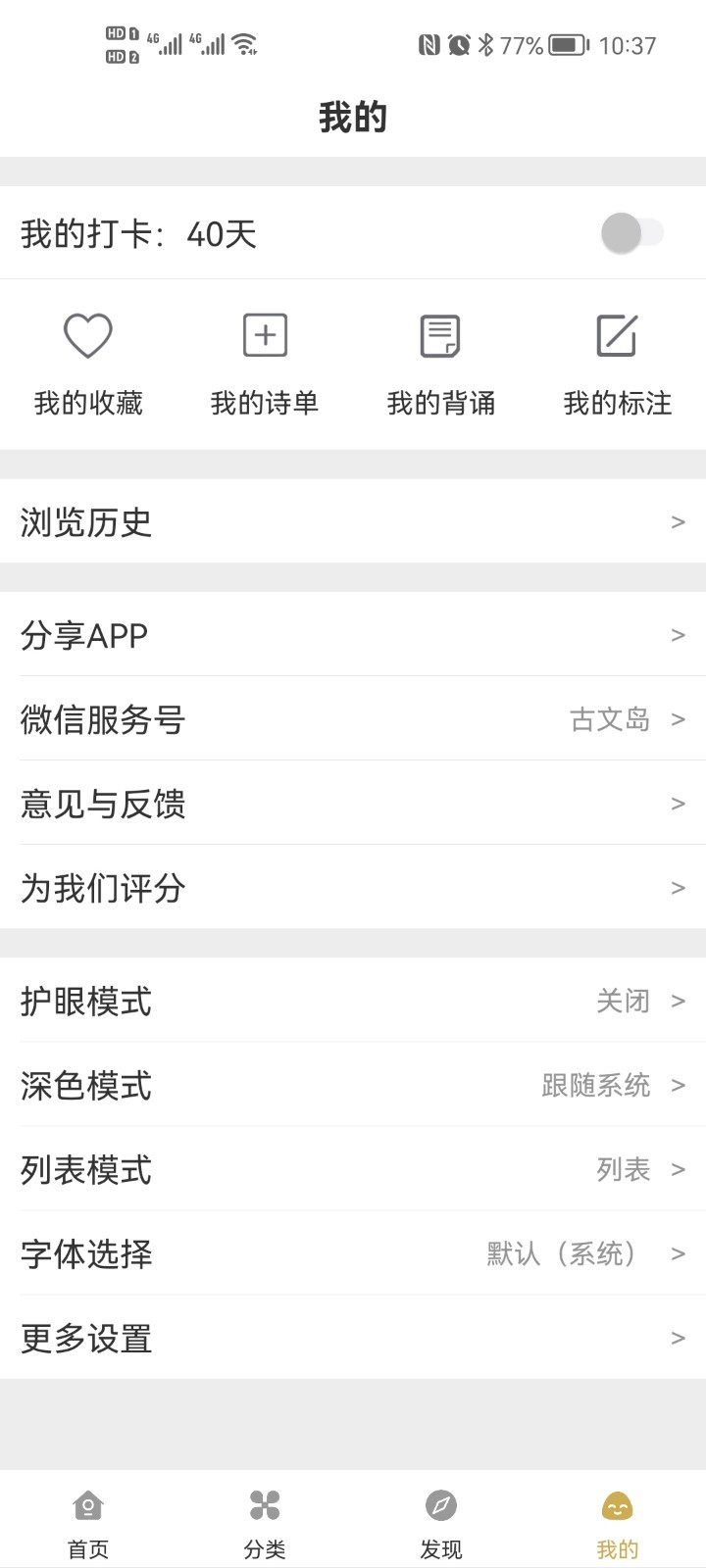Open 字体选择 font options
The height and width of the screenshot is (1568, 706).
[353, 1253]
